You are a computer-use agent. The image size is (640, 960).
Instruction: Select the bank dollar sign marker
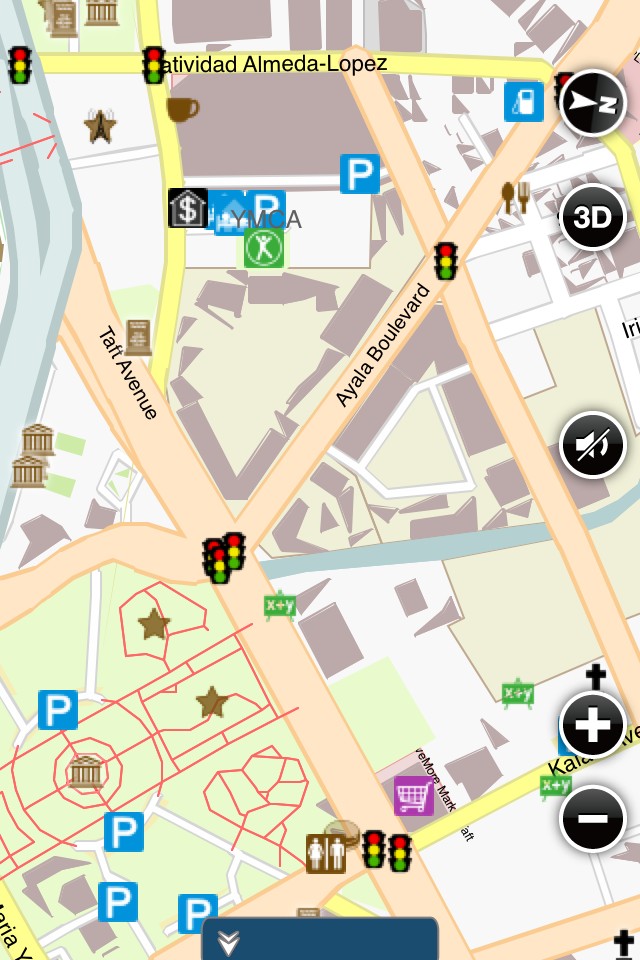point(188,208)
